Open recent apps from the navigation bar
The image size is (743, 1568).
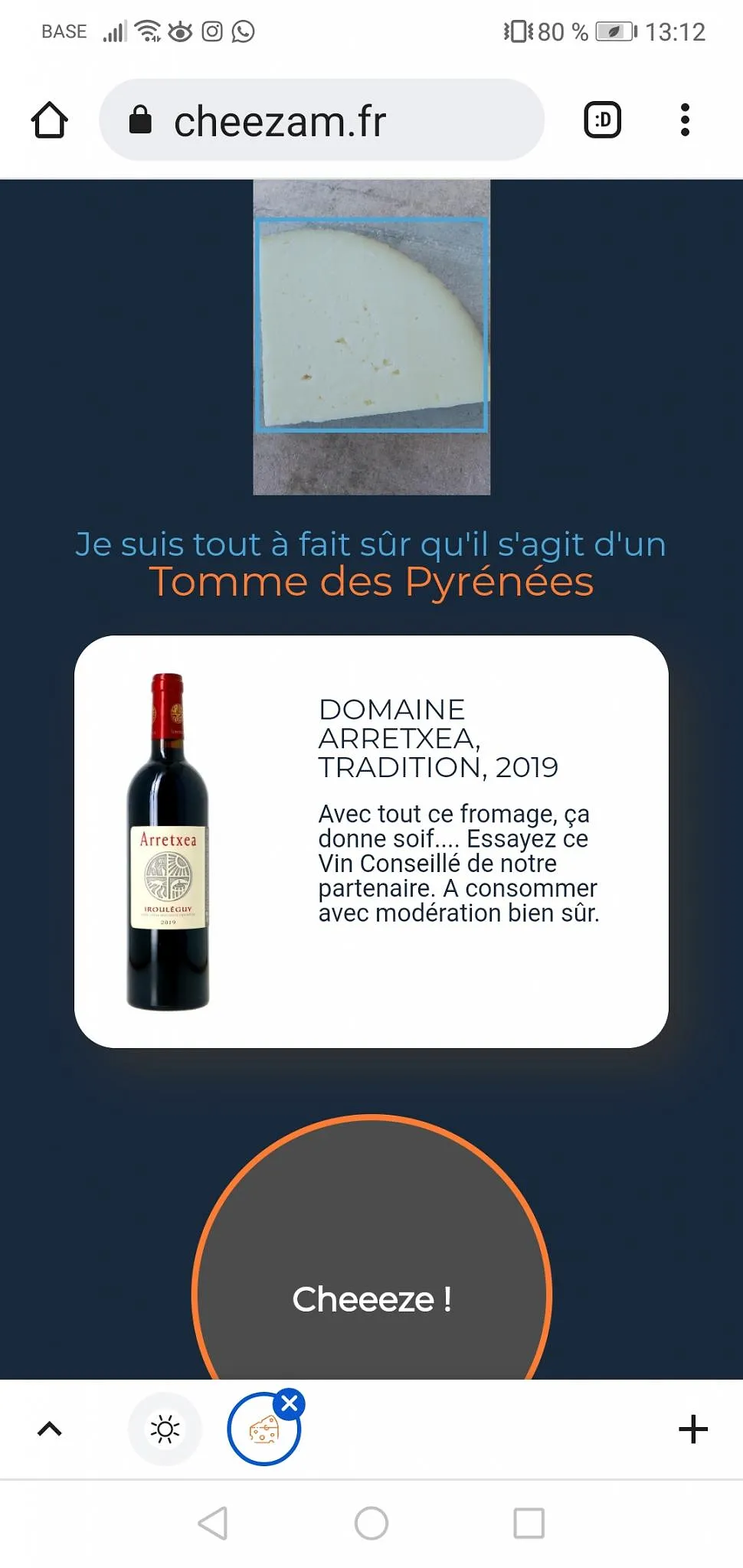click(529, 1523)
